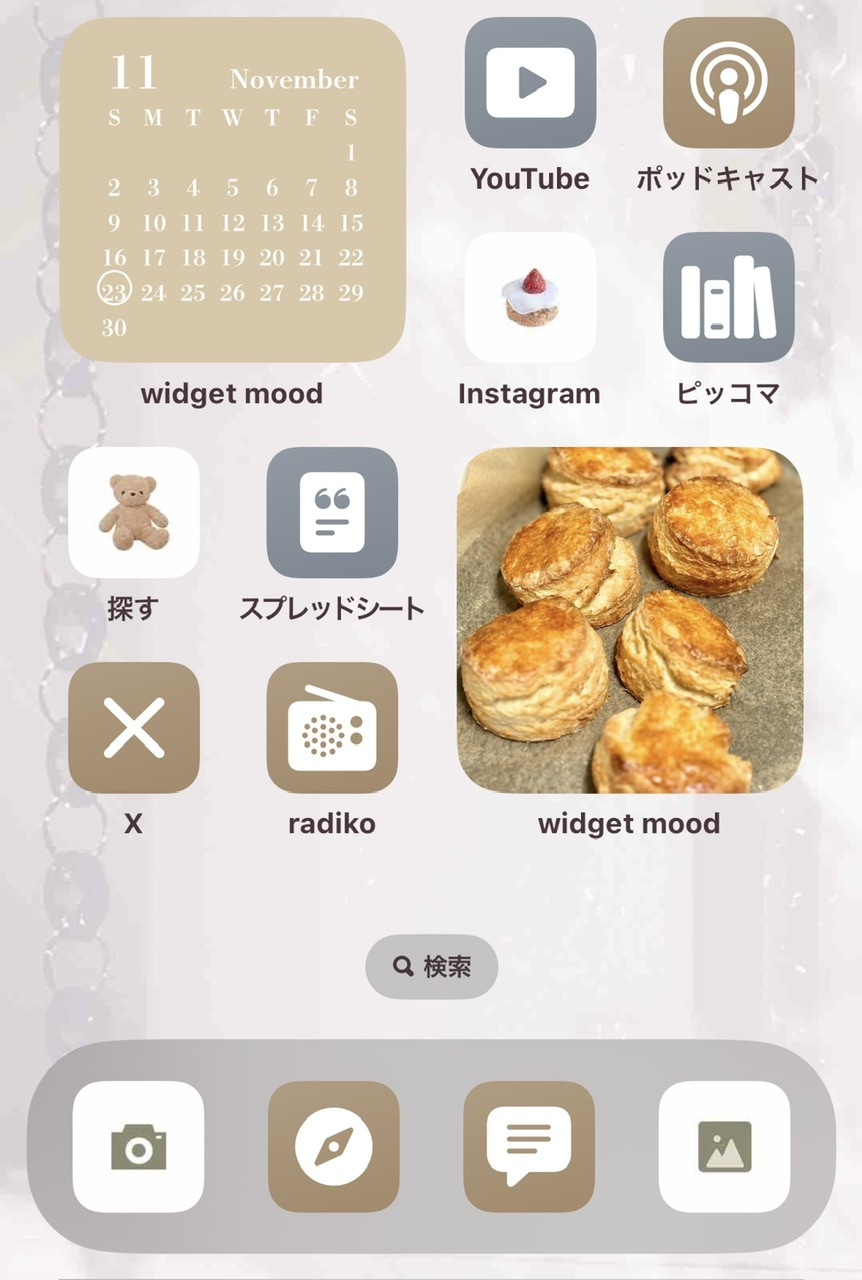Open the X app
Screen dimensions: 862x1280
click(133, 728)
